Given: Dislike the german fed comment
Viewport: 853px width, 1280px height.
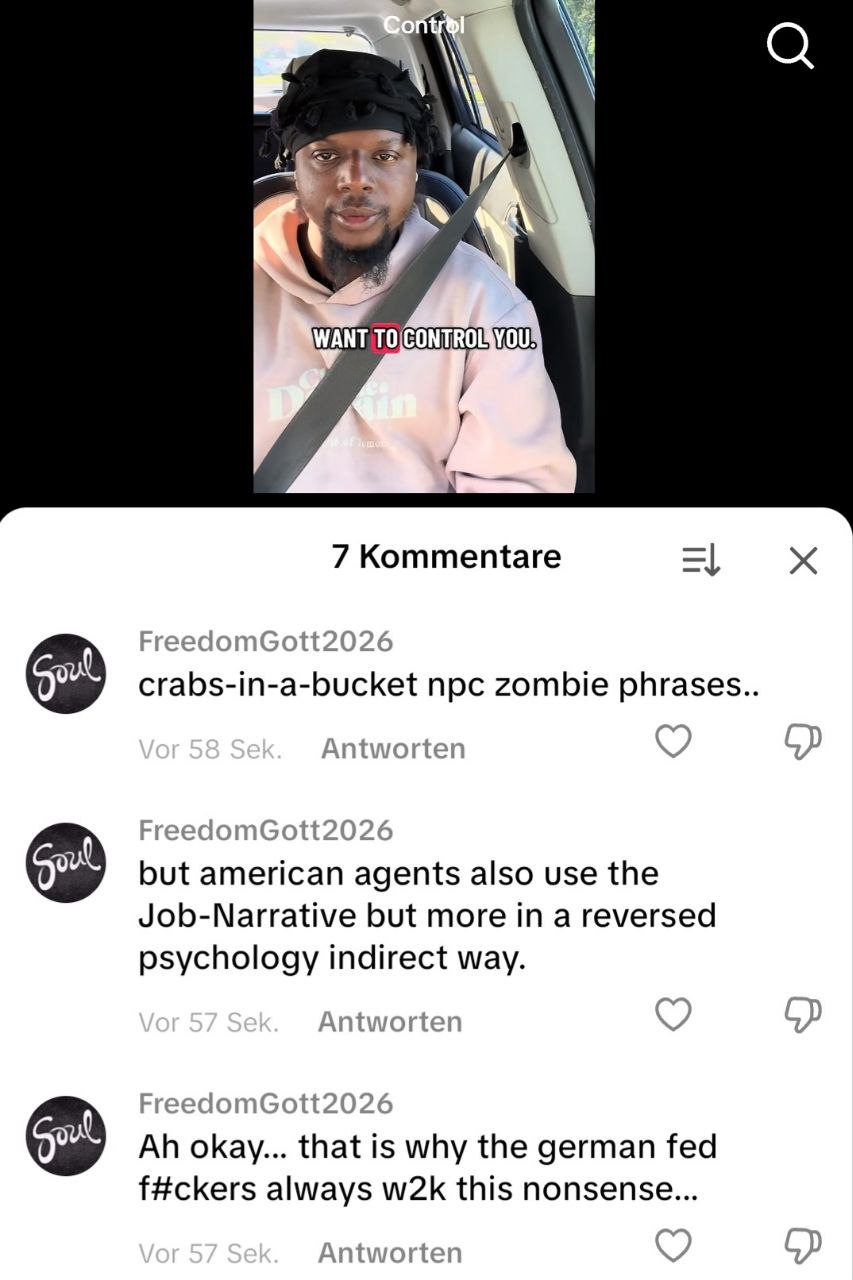Looking at the screenshot, I should 802,1245.
